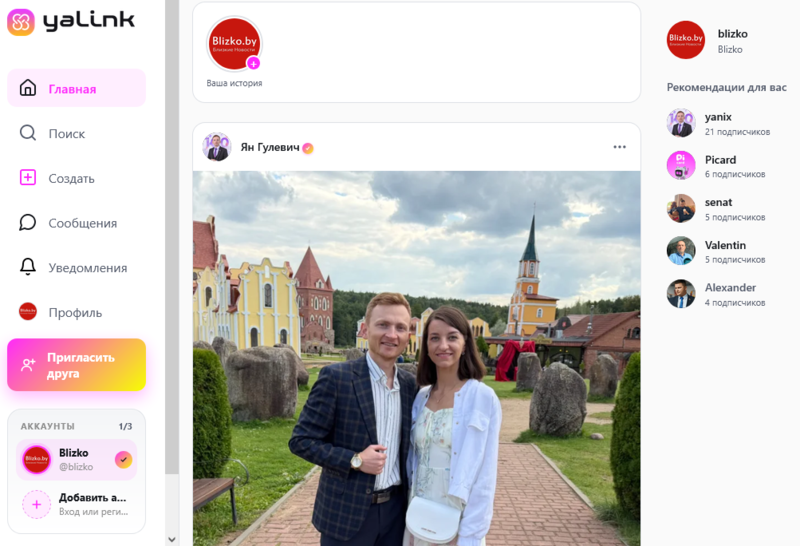Open the Уведомления bell item
This screenshot has width=800, height=546.
pos(77,267)
